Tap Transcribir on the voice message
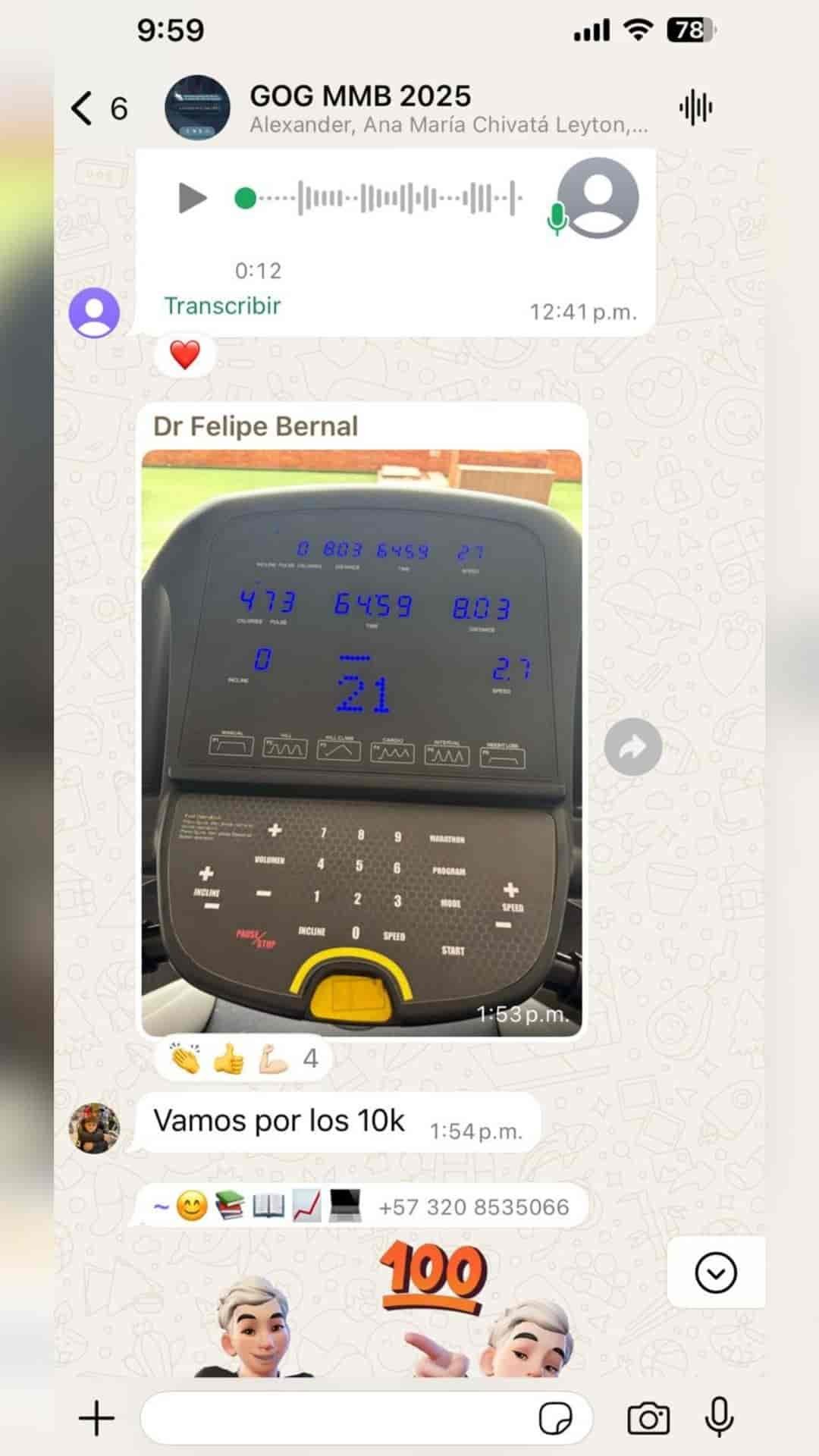 (222, 306)
